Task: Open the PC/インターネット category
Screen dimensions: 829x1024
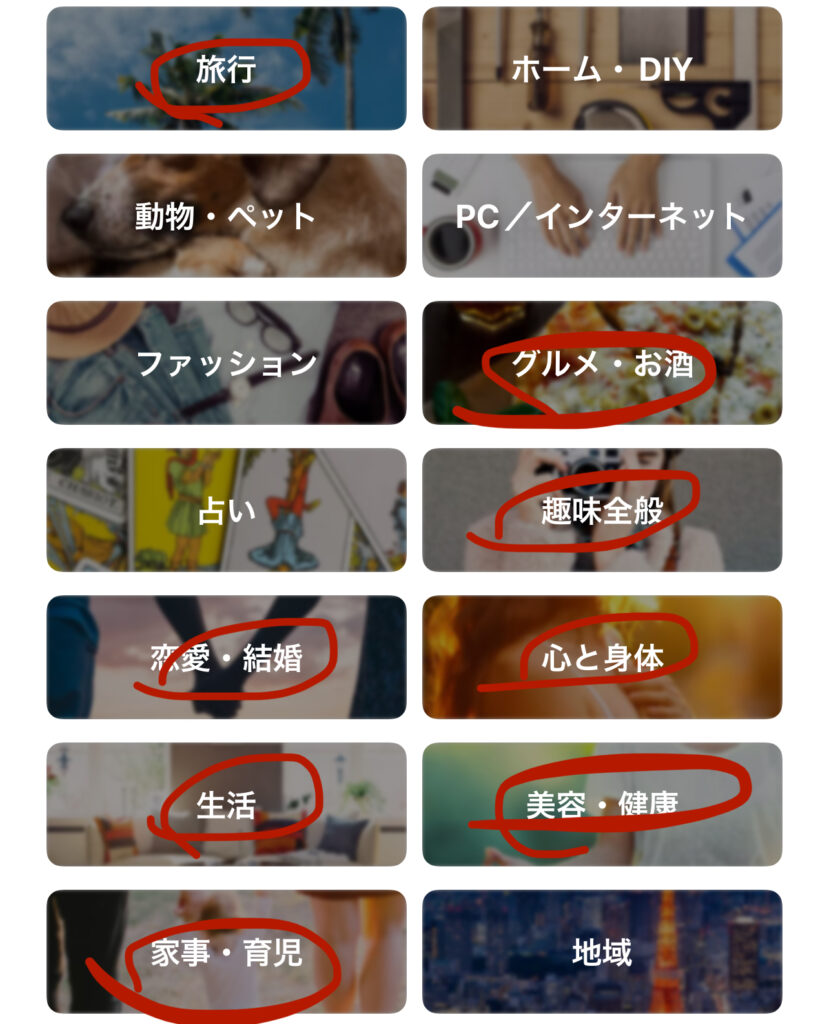Action: 602,216
